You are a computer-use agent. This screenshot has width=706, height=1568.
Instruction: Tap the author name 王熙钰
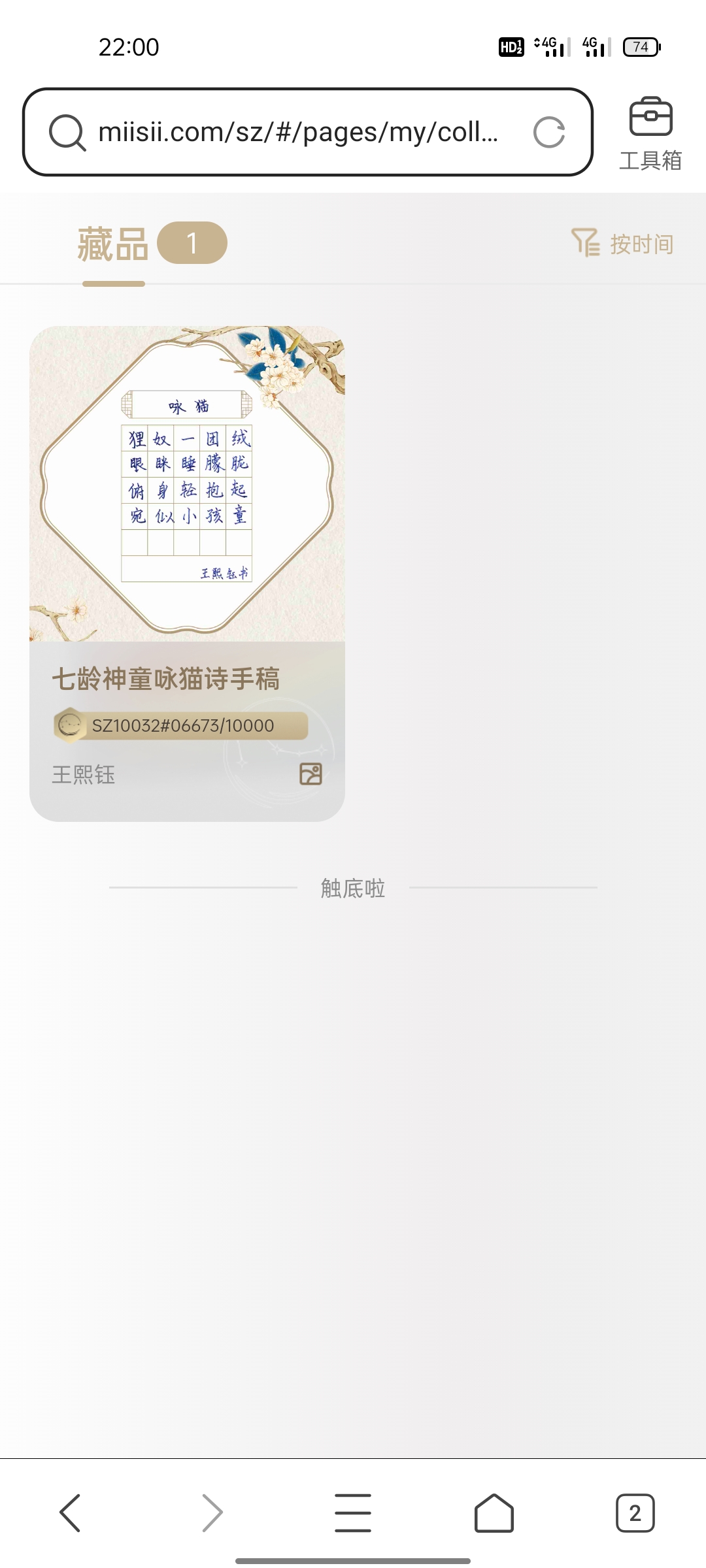[x=84, y=776]
